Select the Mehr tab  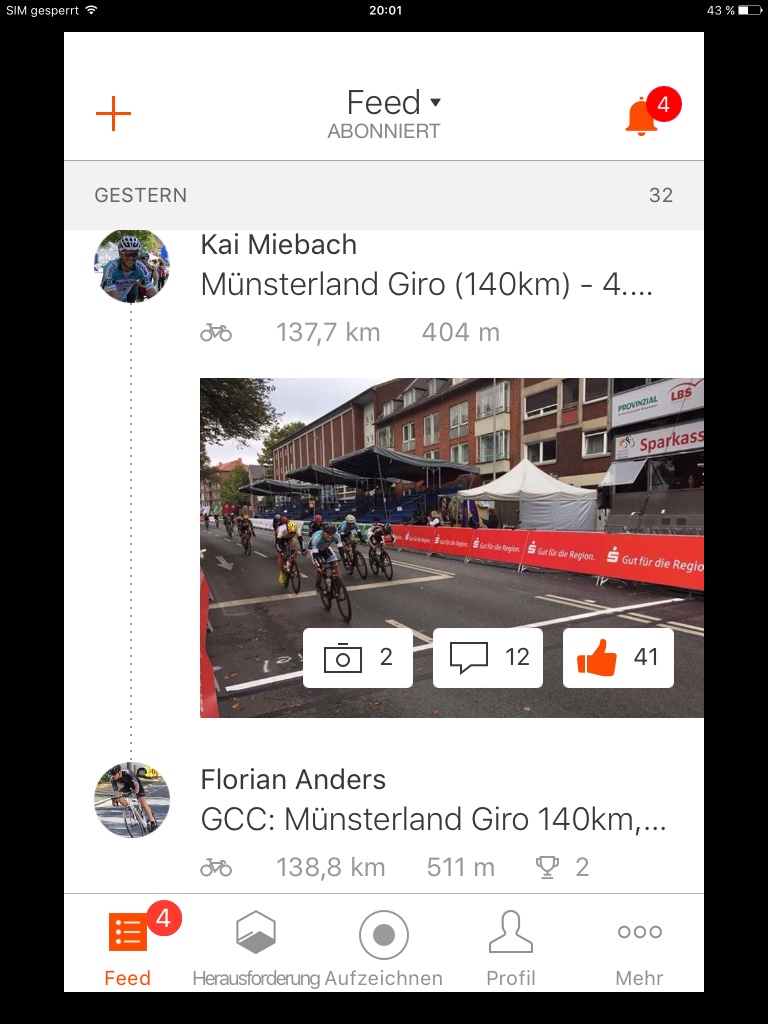coord(639,946)
